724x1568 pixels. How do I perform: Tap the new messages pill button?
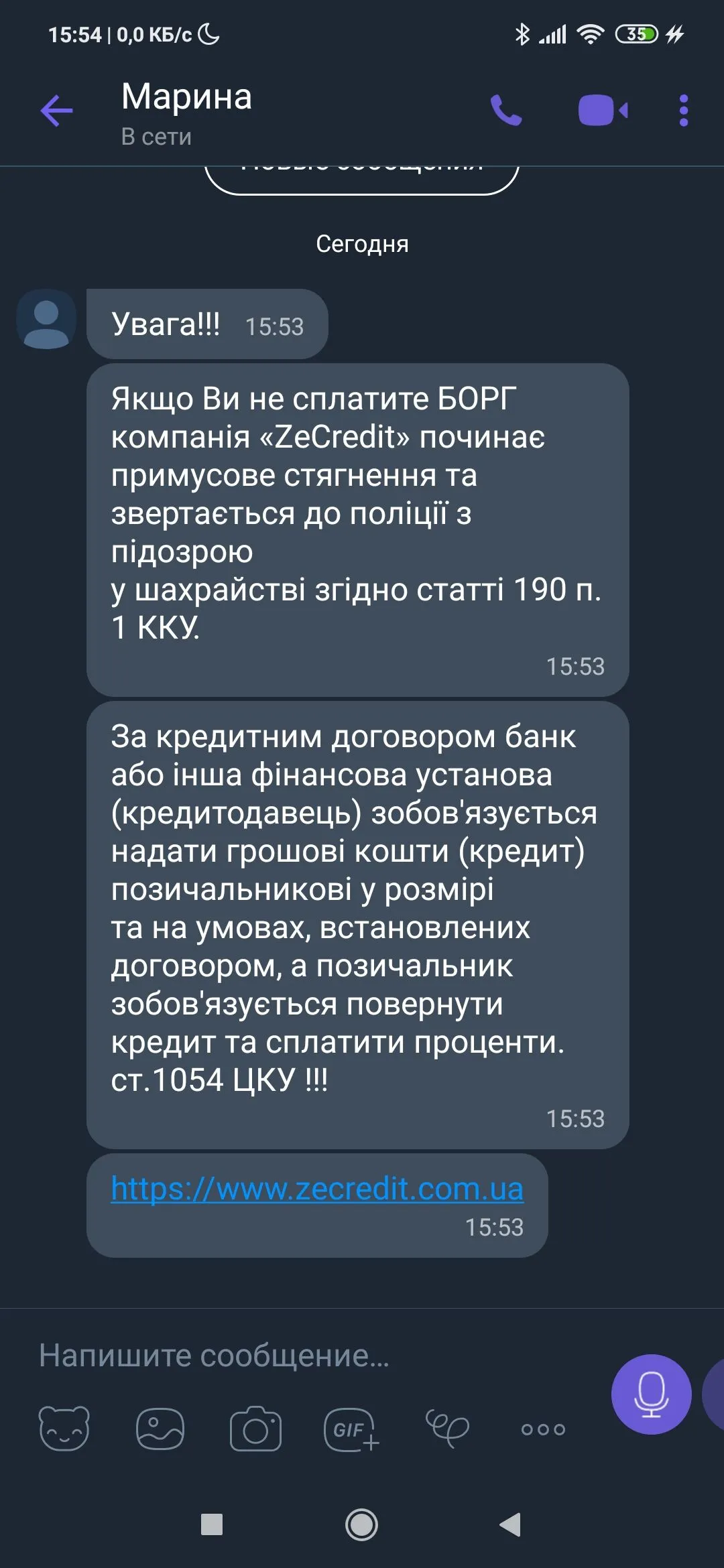click(361, 177)
